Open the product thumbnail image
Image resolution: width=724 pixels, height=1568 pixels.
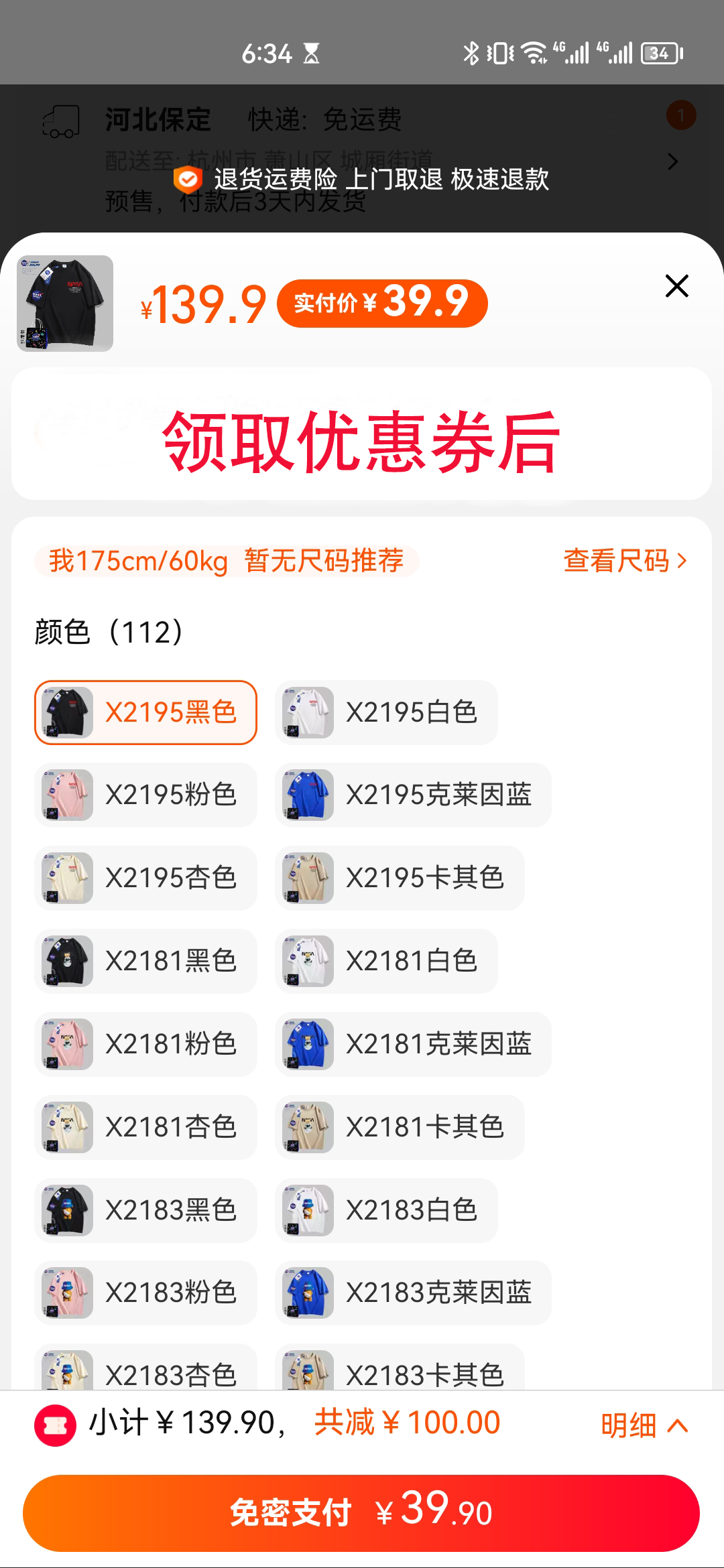(x=65, y=304)
